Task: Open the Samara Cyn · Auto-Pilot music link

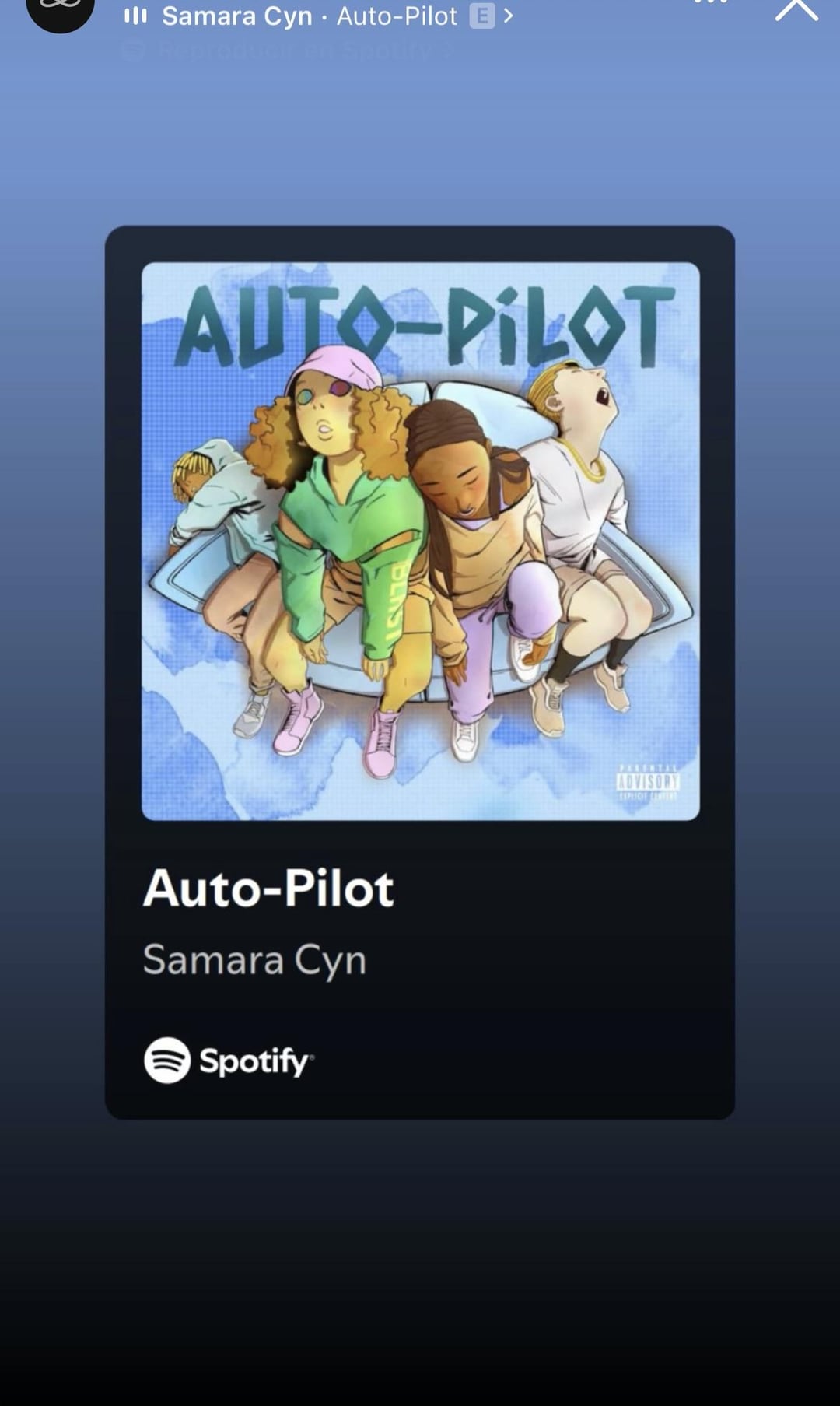Action: [x=319, y=16]
